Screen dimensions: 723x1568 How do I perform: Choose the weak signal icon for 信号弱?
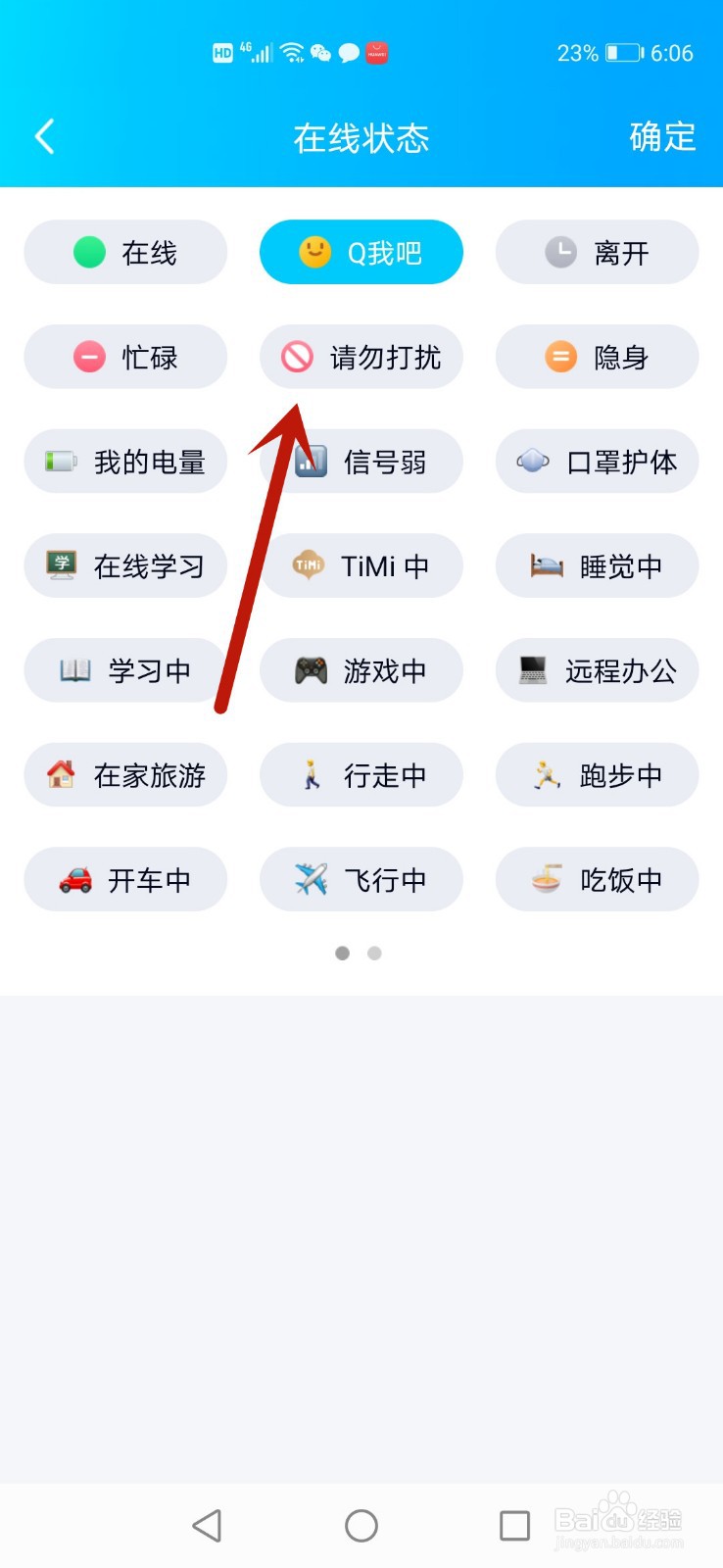309,462
